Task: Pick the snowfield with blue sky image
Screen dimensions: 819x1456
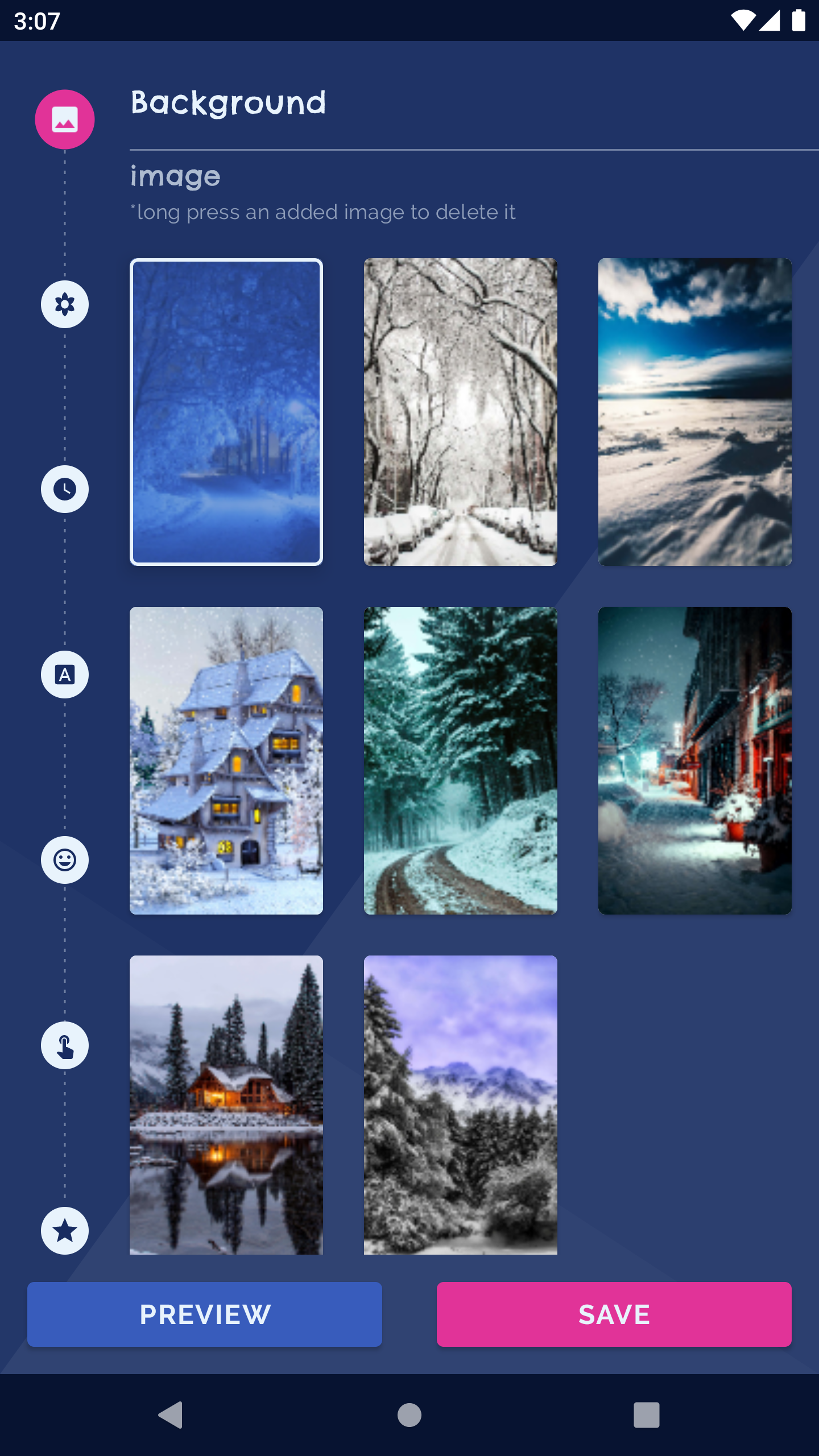Action: click(x=695, y=412)
